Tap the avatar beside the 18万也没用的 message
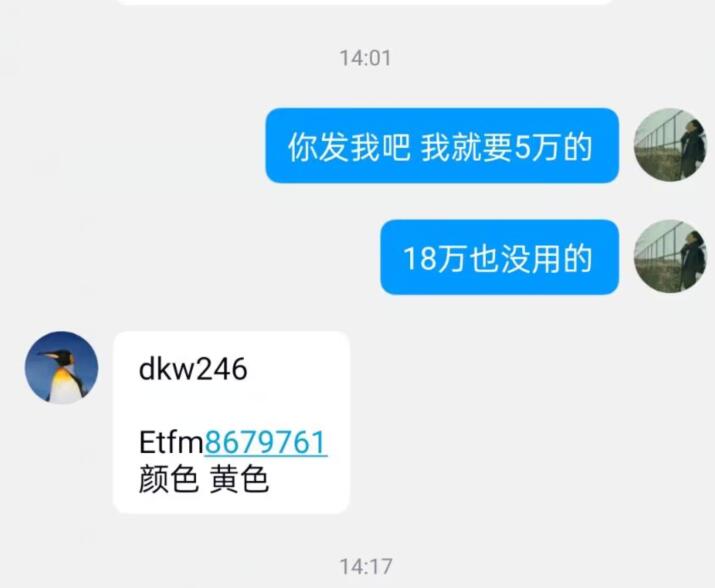 670,257
